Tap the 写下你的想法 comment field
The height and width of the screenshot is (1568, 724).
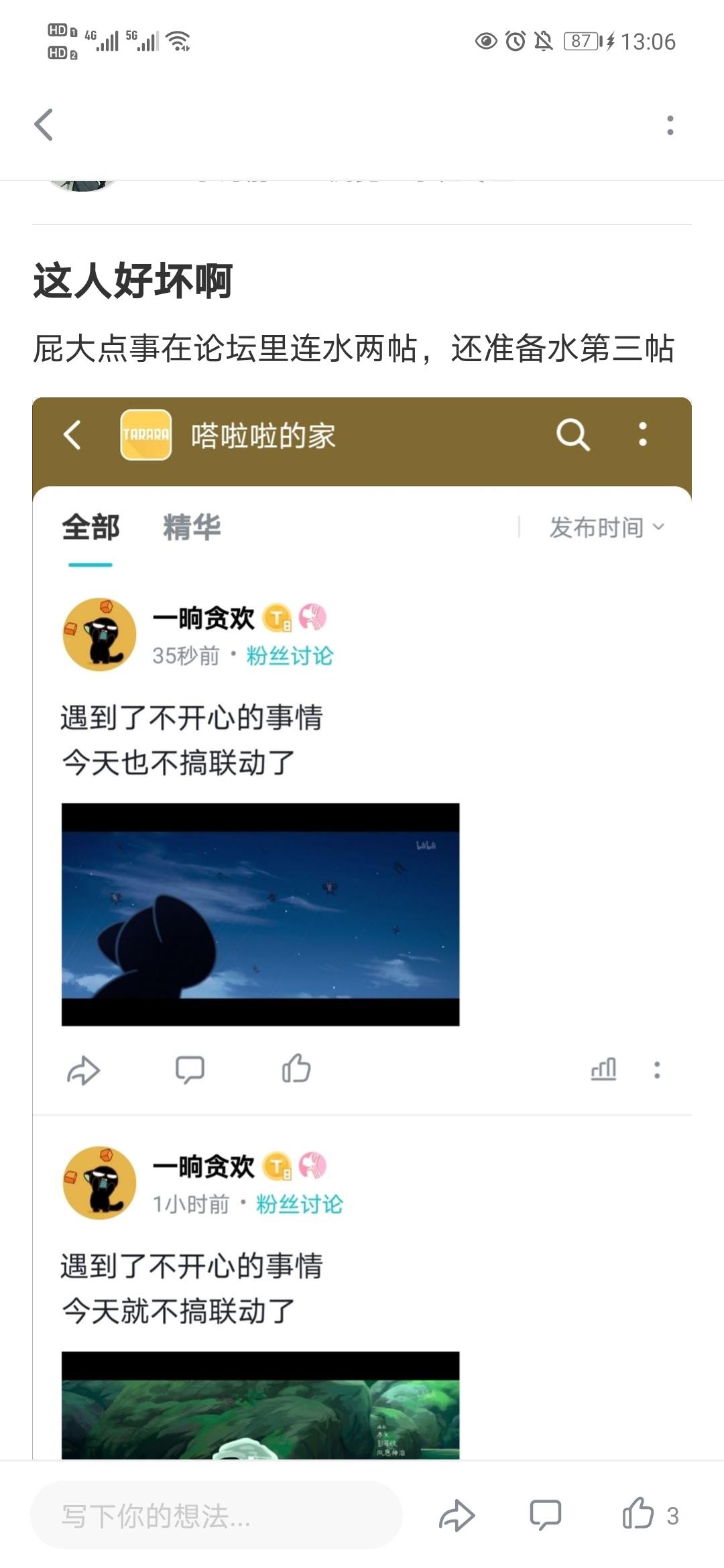tap(216, 1516)
